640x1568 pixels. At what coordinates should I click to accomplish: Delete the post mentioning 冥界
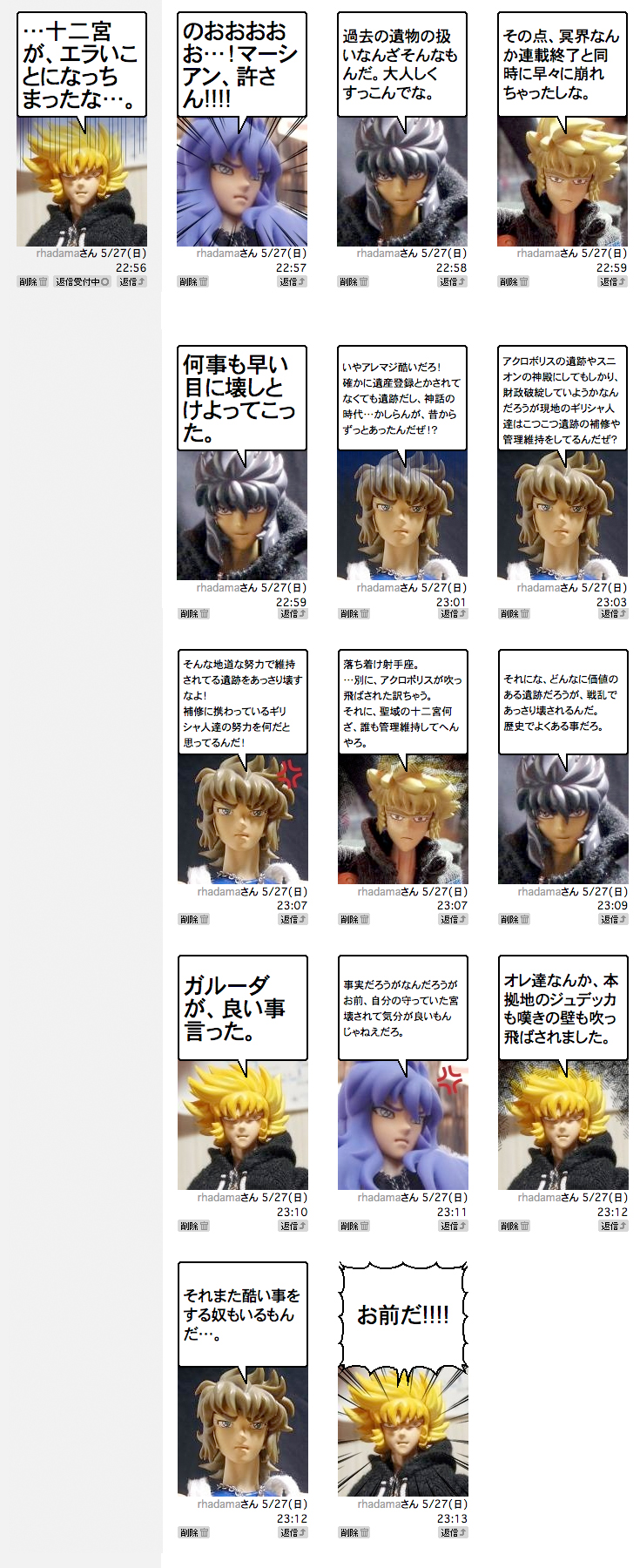point(514,282)
